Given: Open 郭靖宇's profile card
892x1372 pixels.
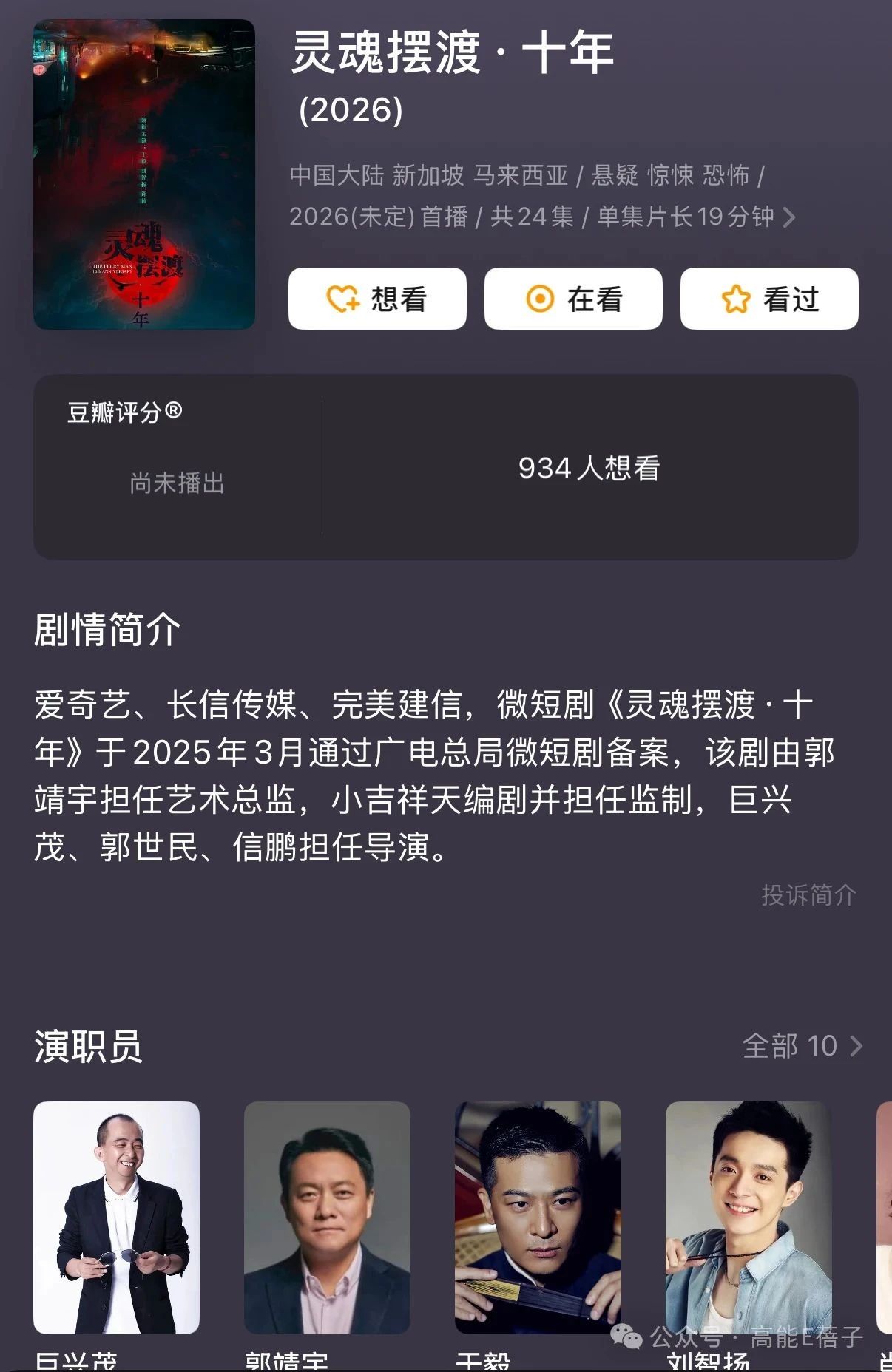Looking at the screenshot, I should tap(327, 1218).
